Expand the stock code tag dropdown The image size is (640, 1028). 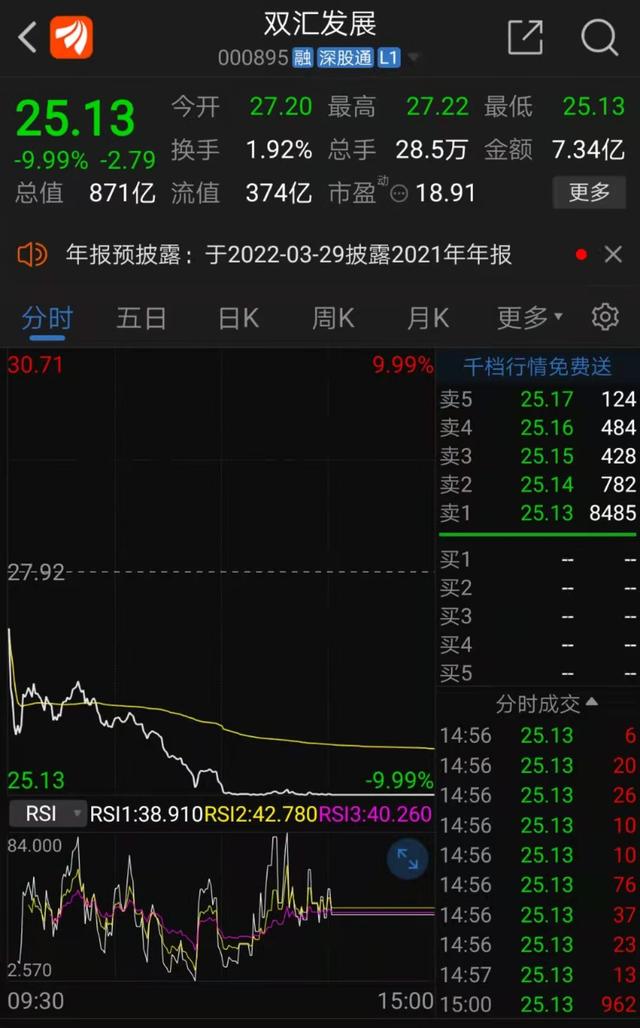point(413,59)
